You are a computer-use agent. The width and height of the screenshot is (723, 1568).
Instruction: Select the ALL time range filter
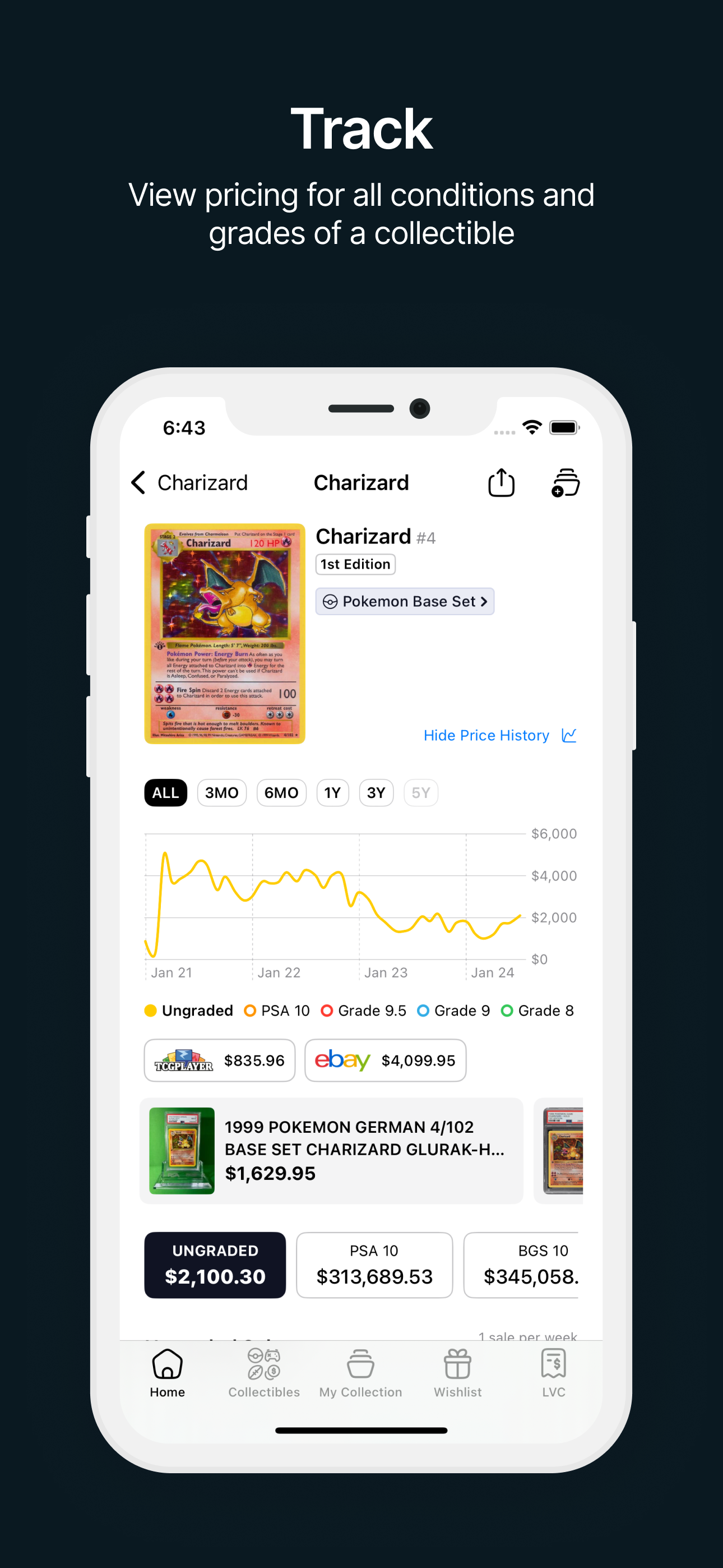165,792
